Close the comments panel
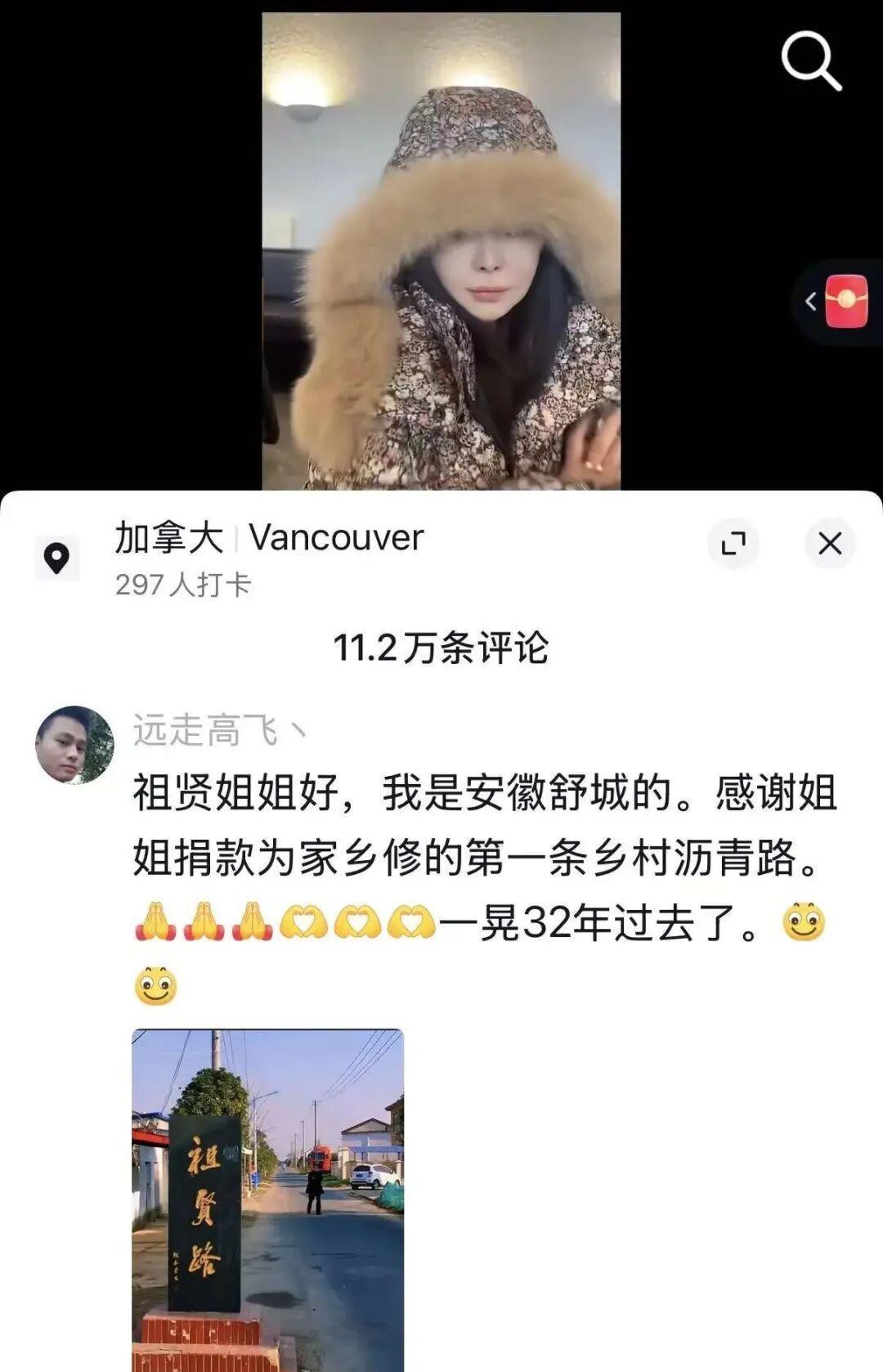 click(x=830, y=543)
